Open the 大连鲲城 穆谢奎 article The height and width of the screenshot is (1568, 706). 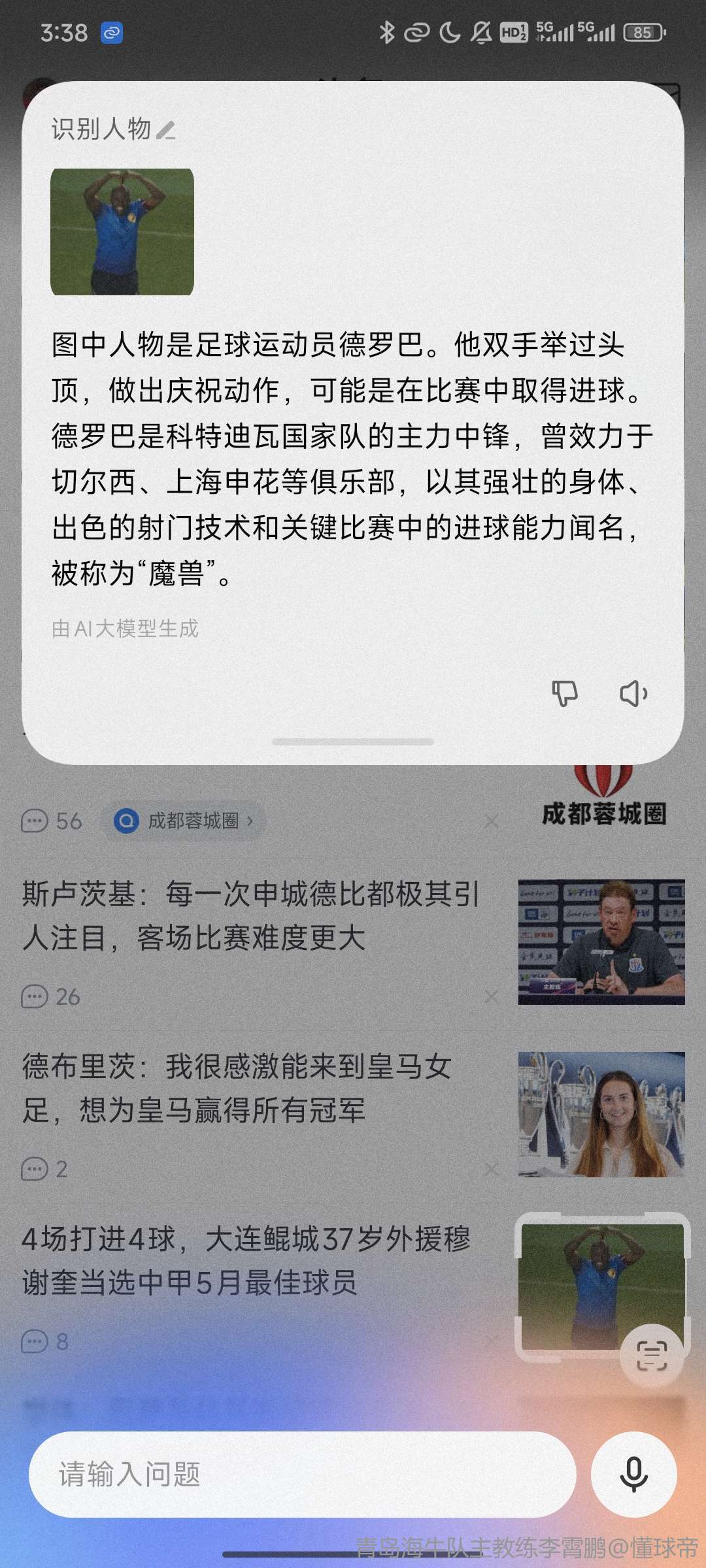[x=246, y=1260]
